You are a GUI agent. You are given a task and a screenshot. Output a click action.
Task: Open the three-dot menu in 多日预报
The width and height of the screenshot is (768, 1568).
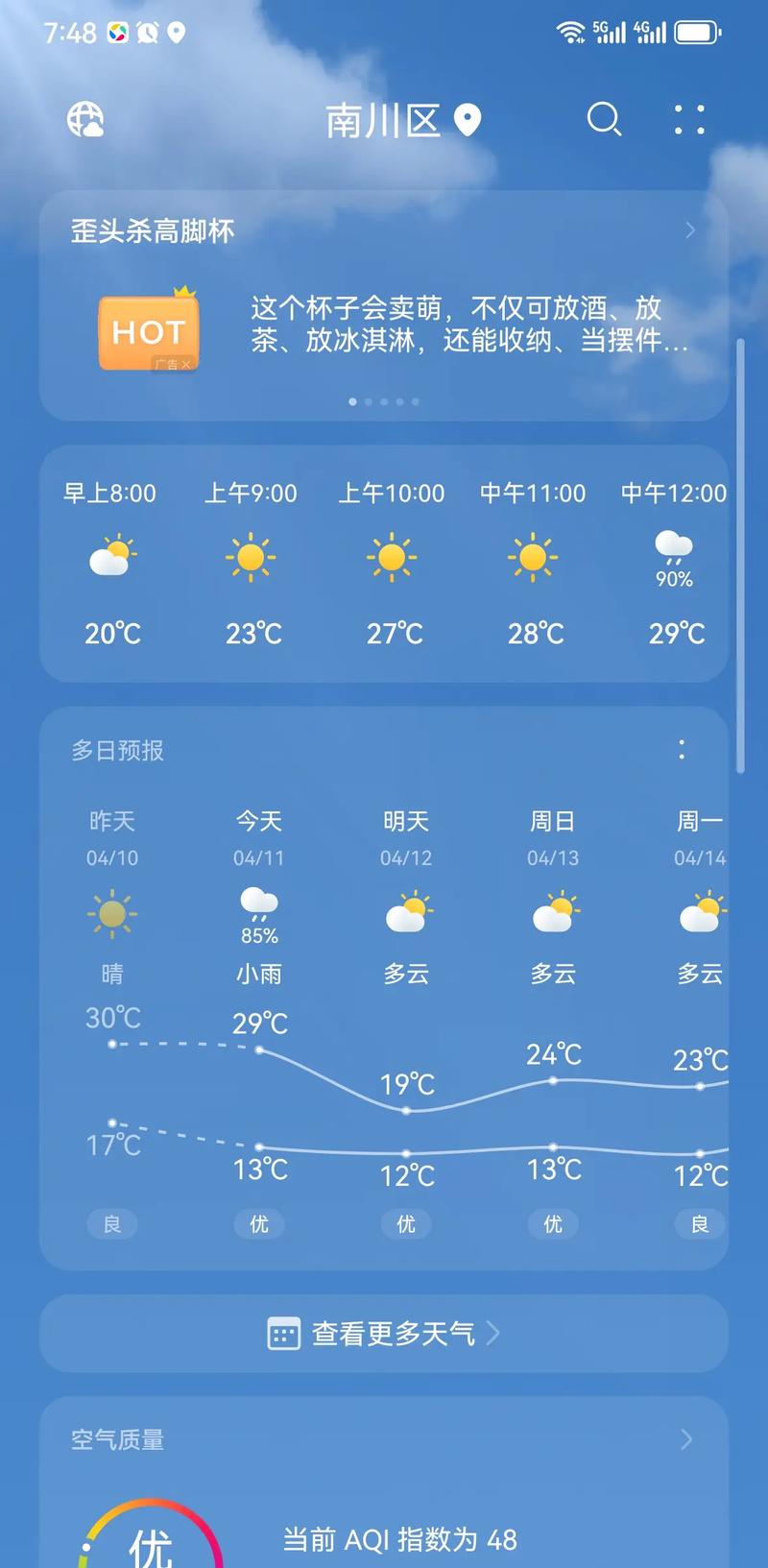(682, 750)
